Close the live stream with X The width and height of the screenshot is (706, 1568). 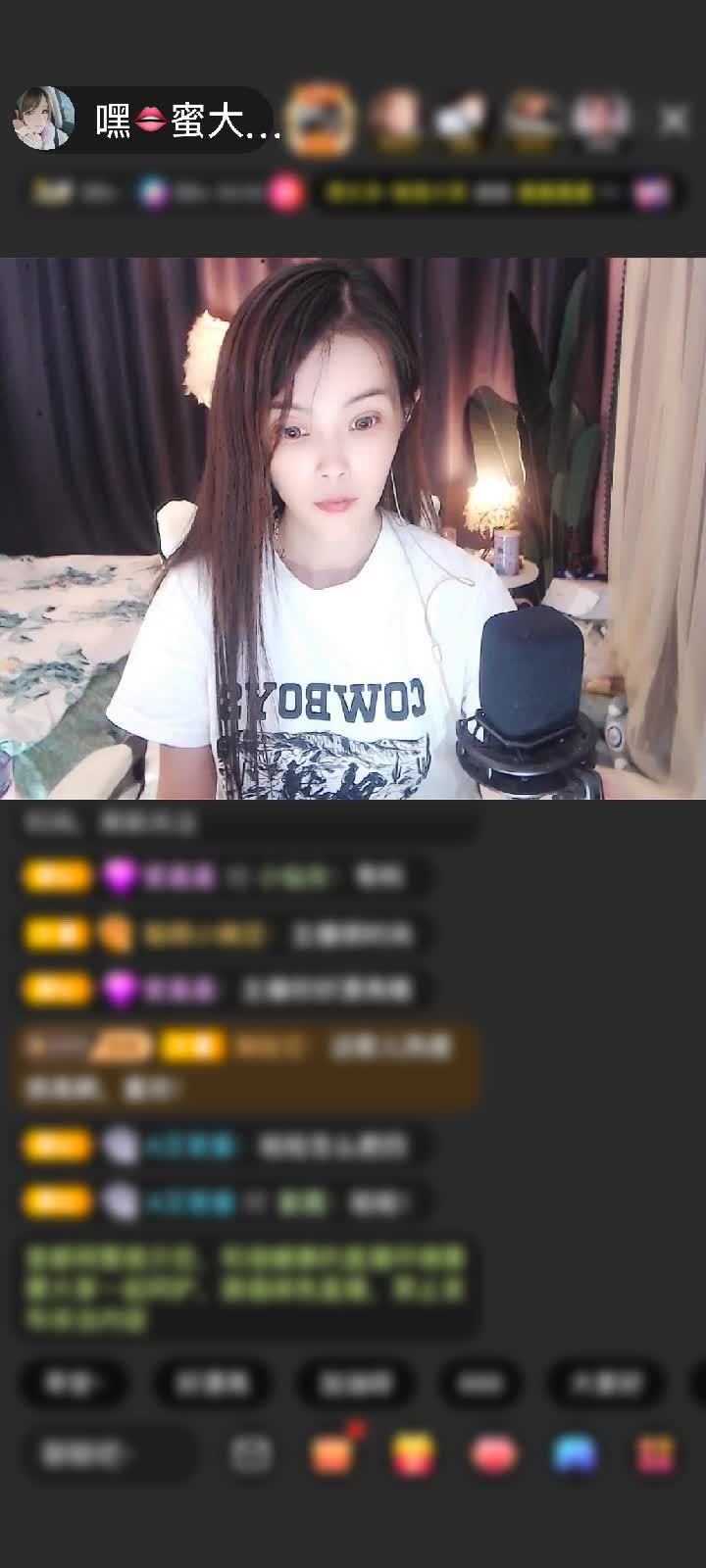click(x=673, y=121)
